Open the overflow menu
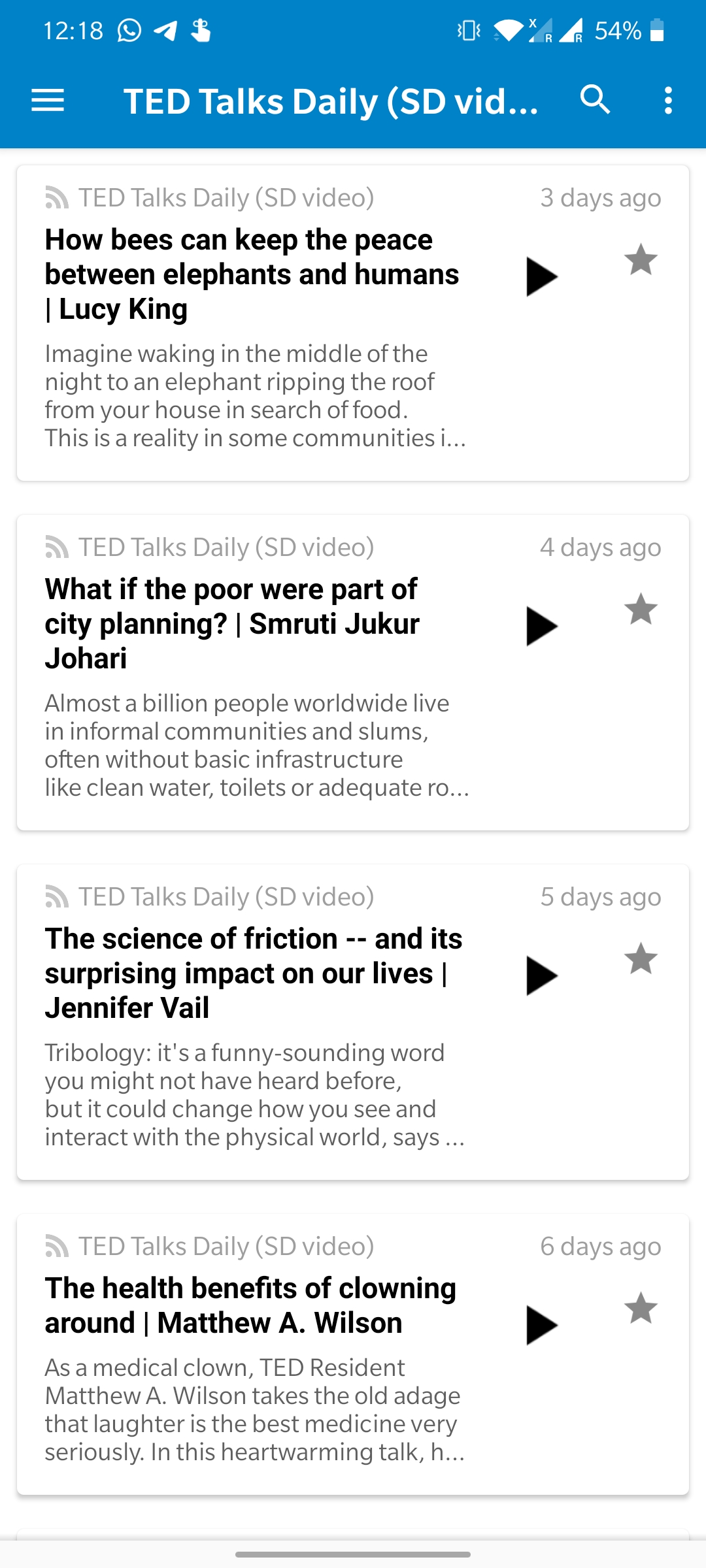706x1568 pixels. coord(668,101)
